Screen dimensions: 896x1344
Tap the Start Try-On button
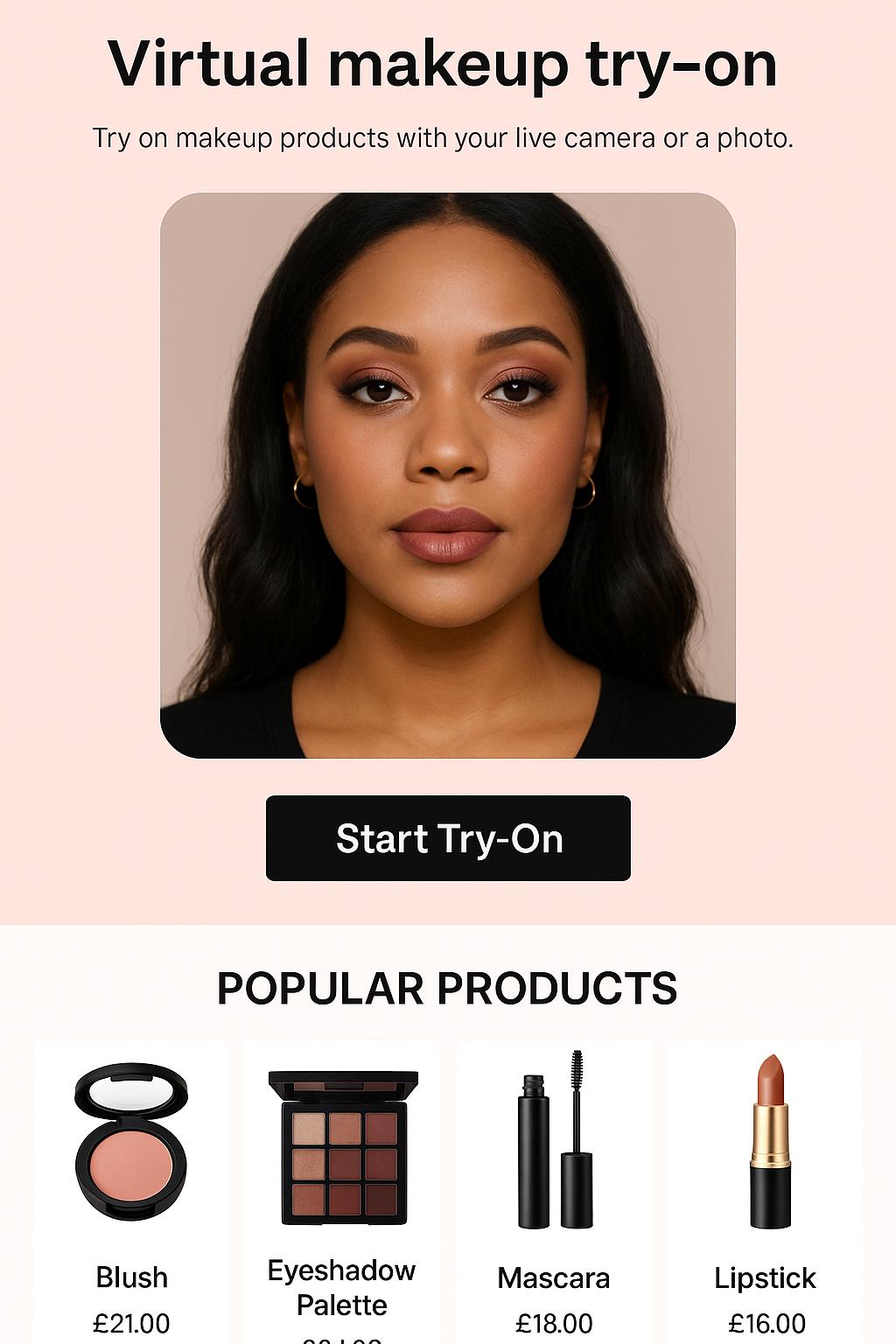click(448, 838)
